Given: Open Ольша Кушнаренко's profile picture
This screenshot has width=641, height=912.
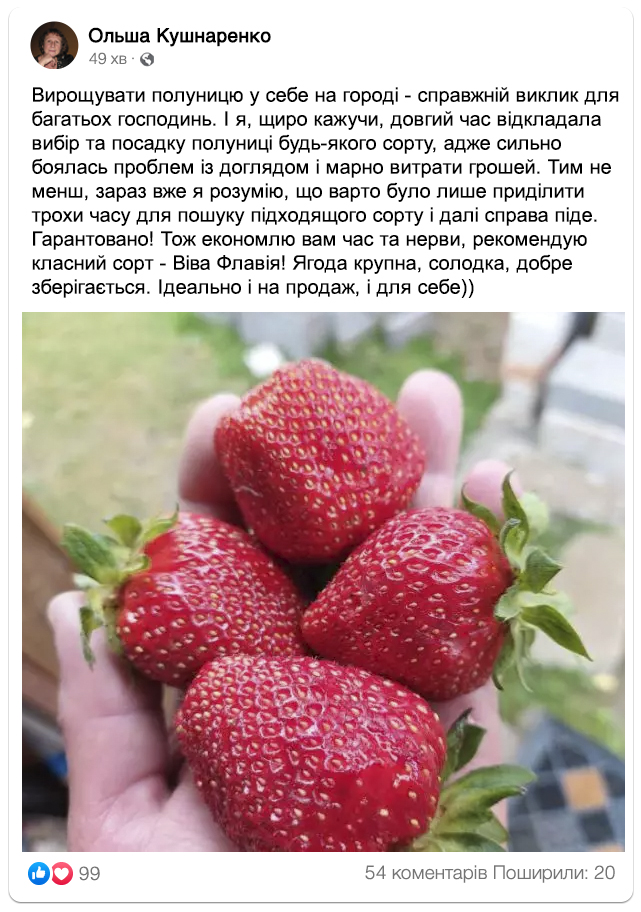Looking at the screenshot, I should (54, 45).
